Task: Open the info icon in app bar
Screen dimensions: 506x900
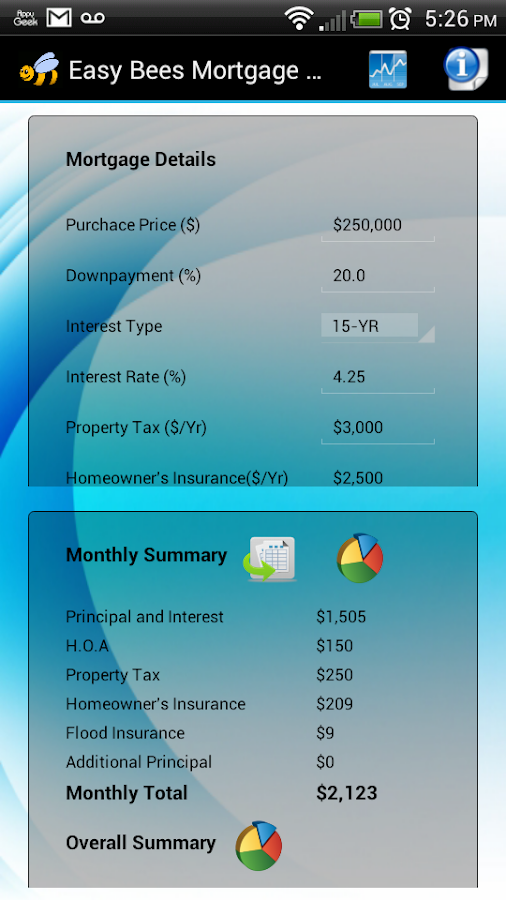Action: point(465,69)
